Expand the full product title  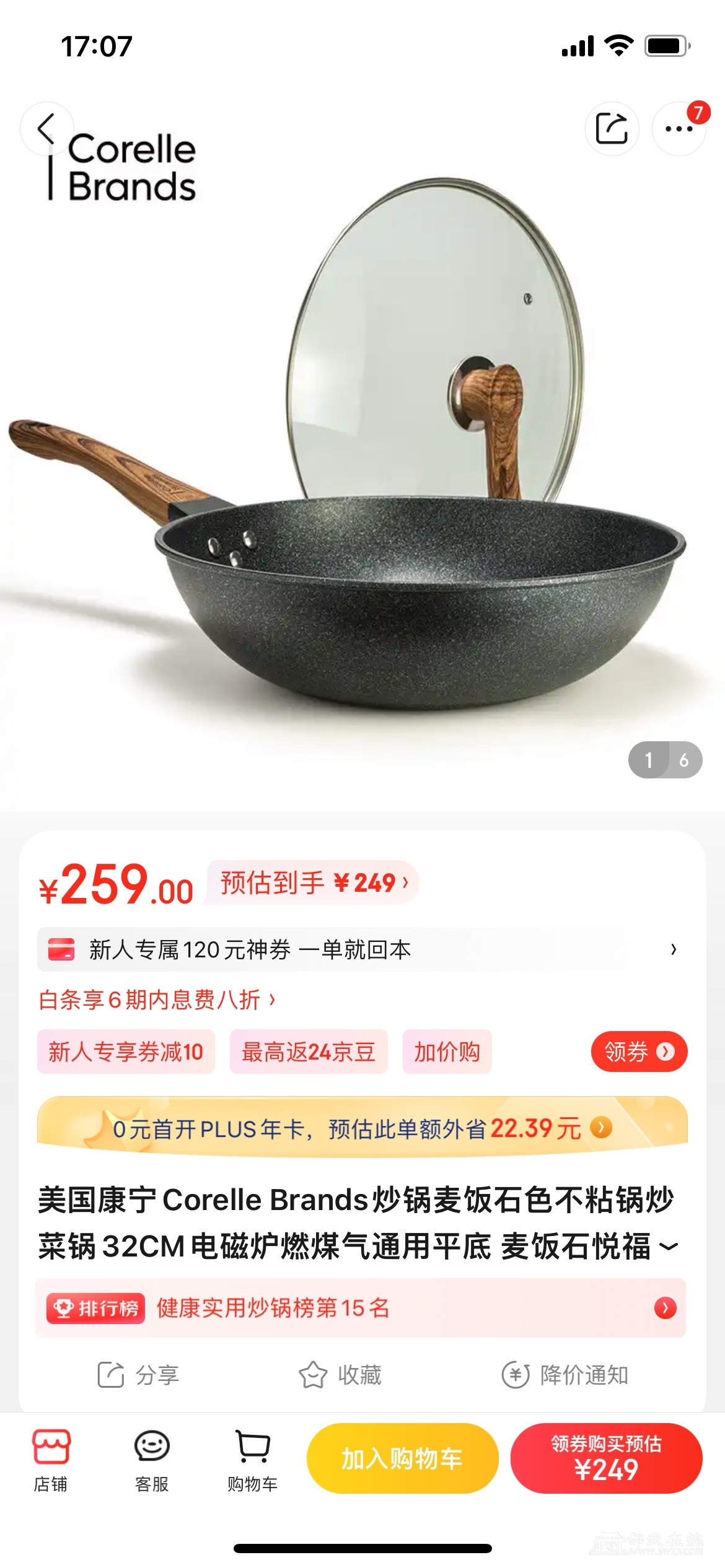point(669,1246)
